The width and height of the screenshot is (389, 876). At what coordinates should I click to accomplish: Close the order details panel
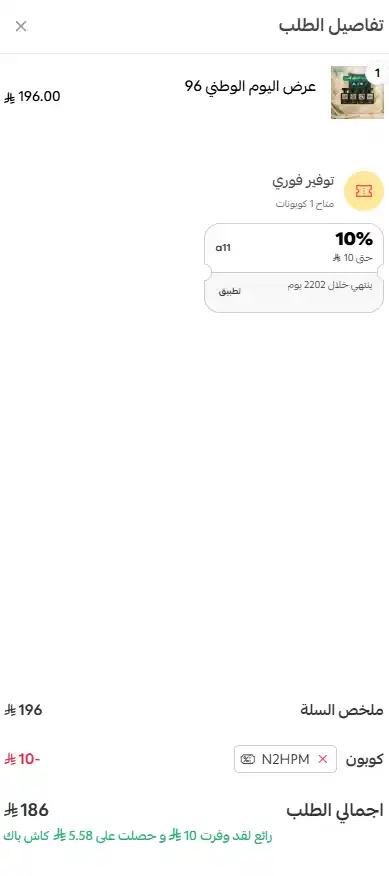[21, 26]
